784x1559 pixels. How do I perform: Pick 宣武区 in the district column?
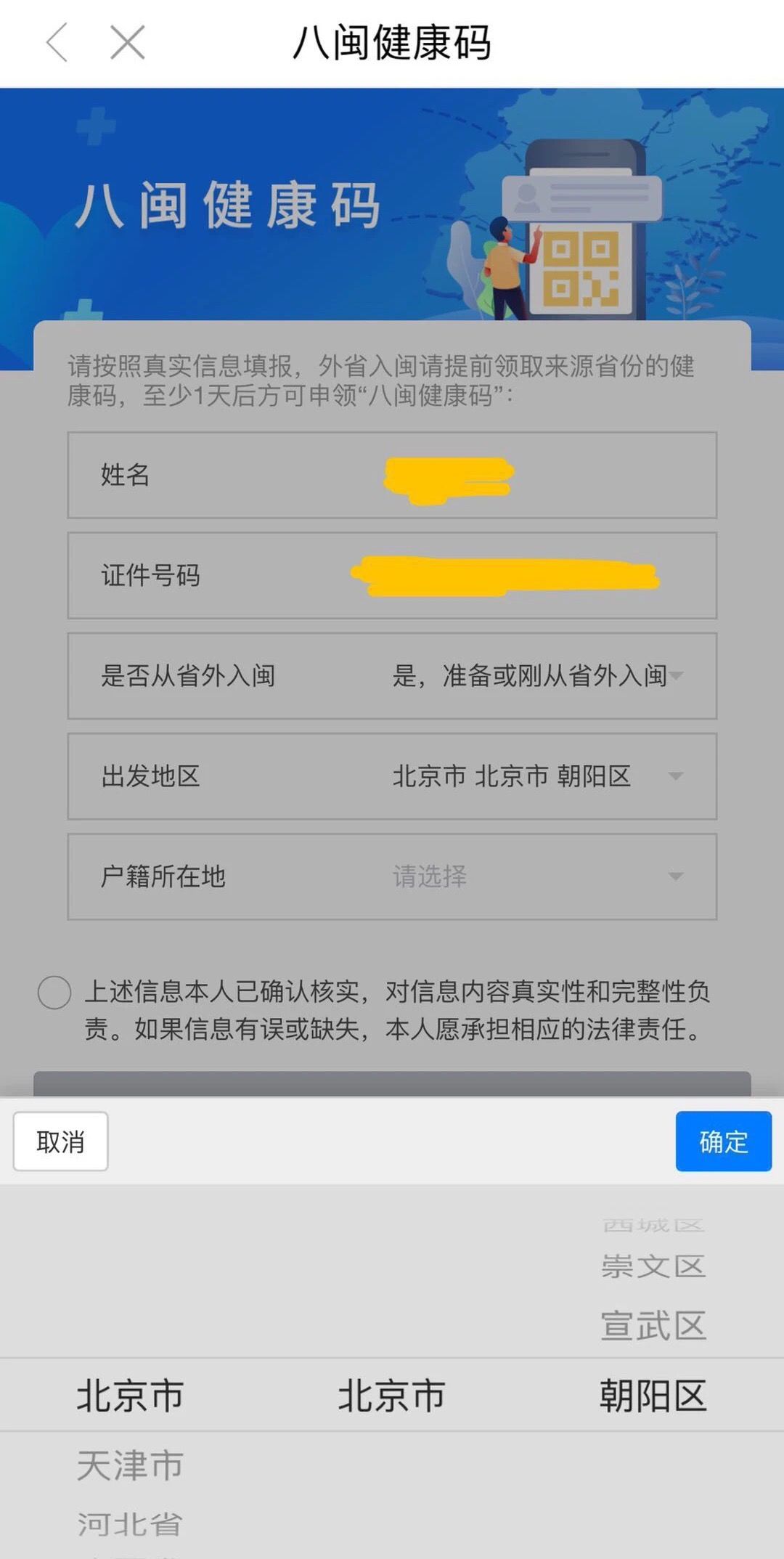(653, 1325)
